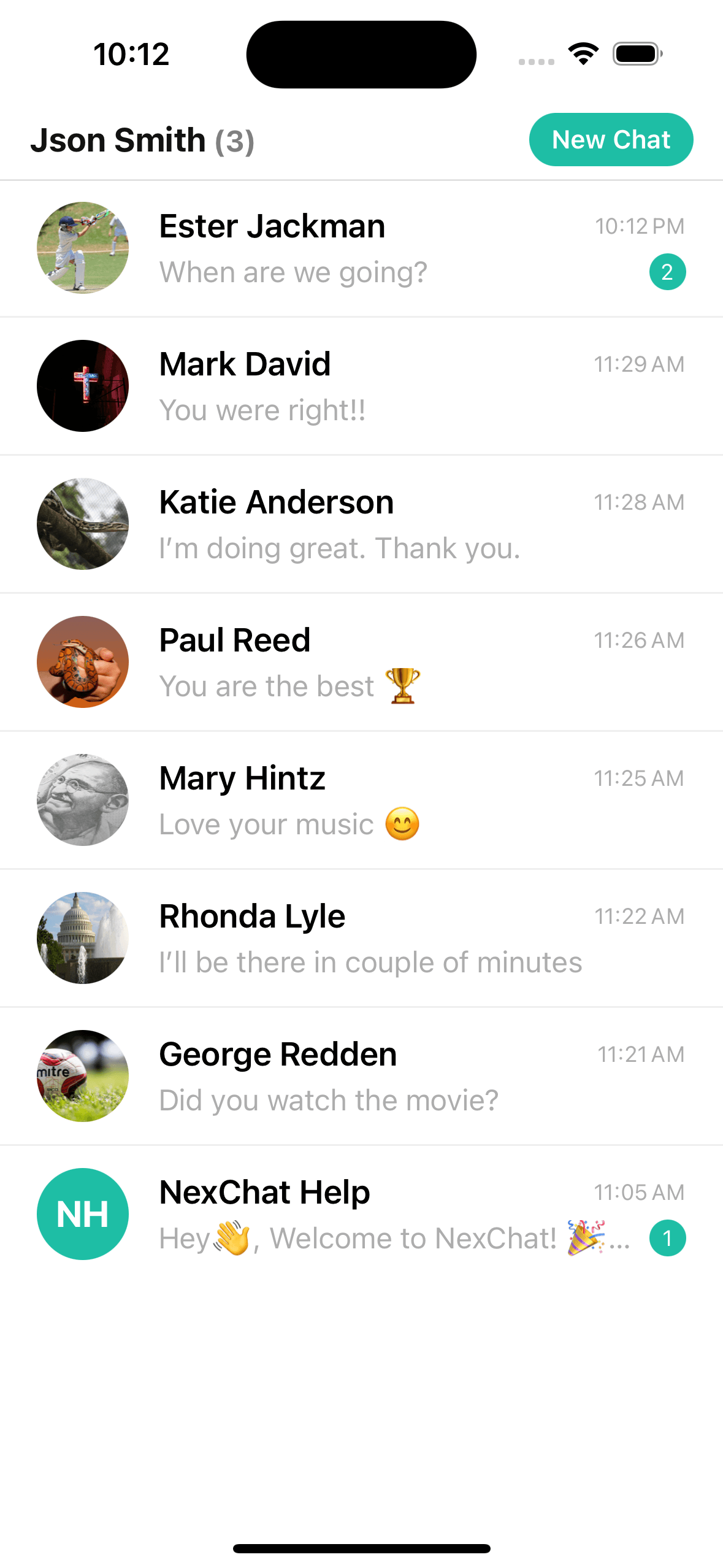Tap the Wi-Fi indicator in status bar
The image size is (723, 1568).
(582, 53)
